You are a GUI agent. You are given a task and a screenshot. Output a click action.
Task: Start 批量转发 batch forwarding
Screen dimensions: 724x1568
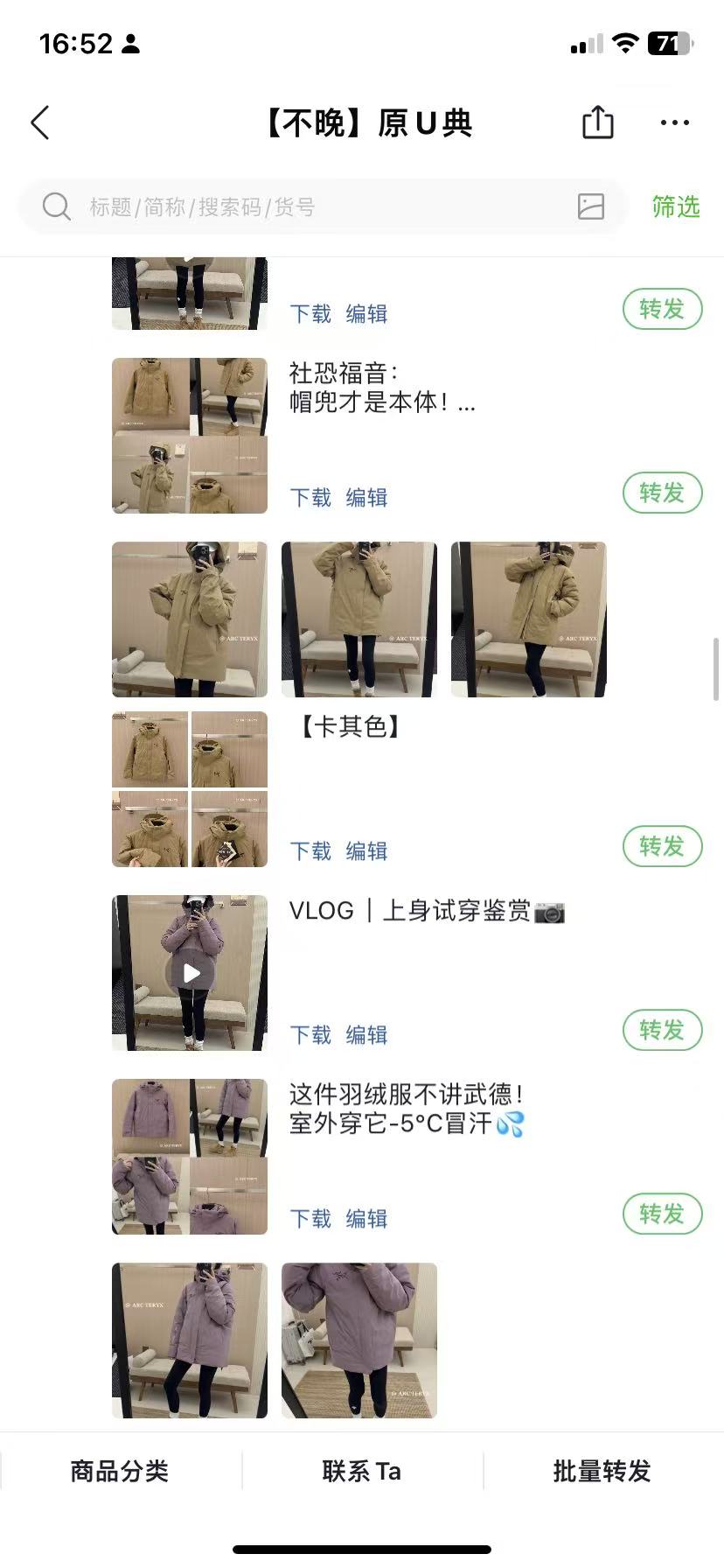(x=602, y=1471)
